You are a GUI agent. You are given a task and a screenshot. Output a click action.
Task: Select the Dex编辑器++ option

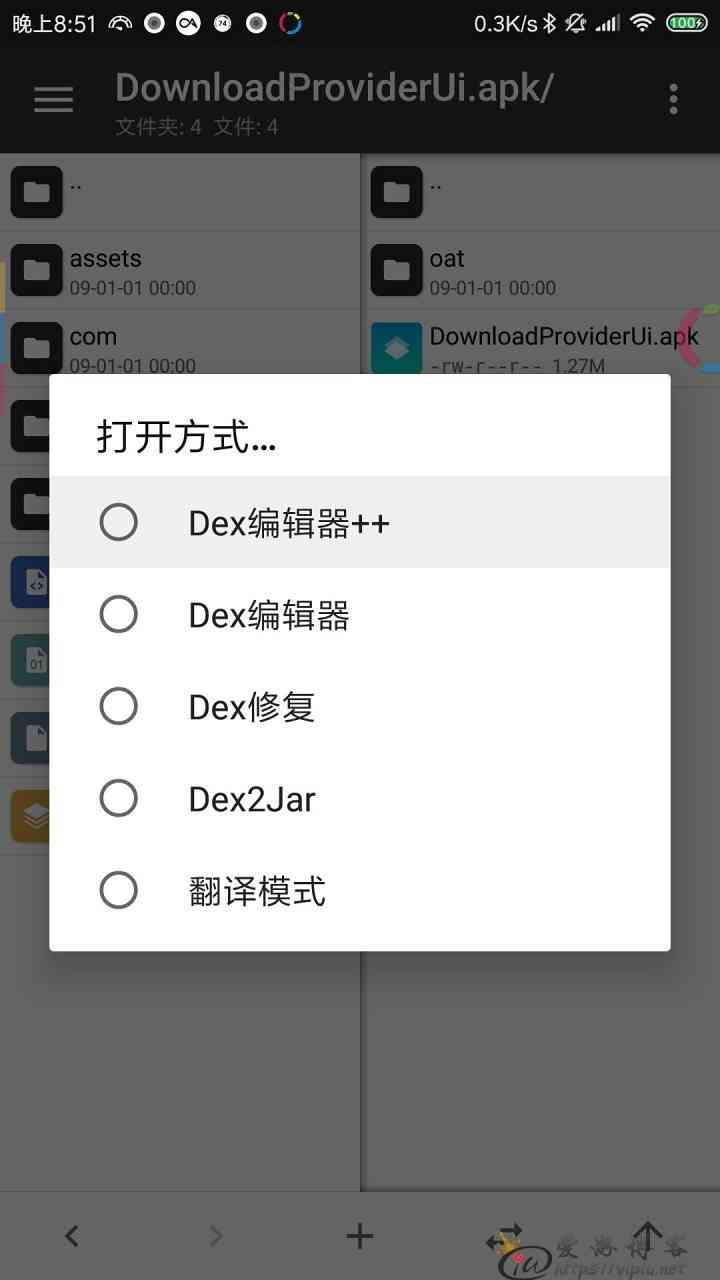(x=360, y=522)
